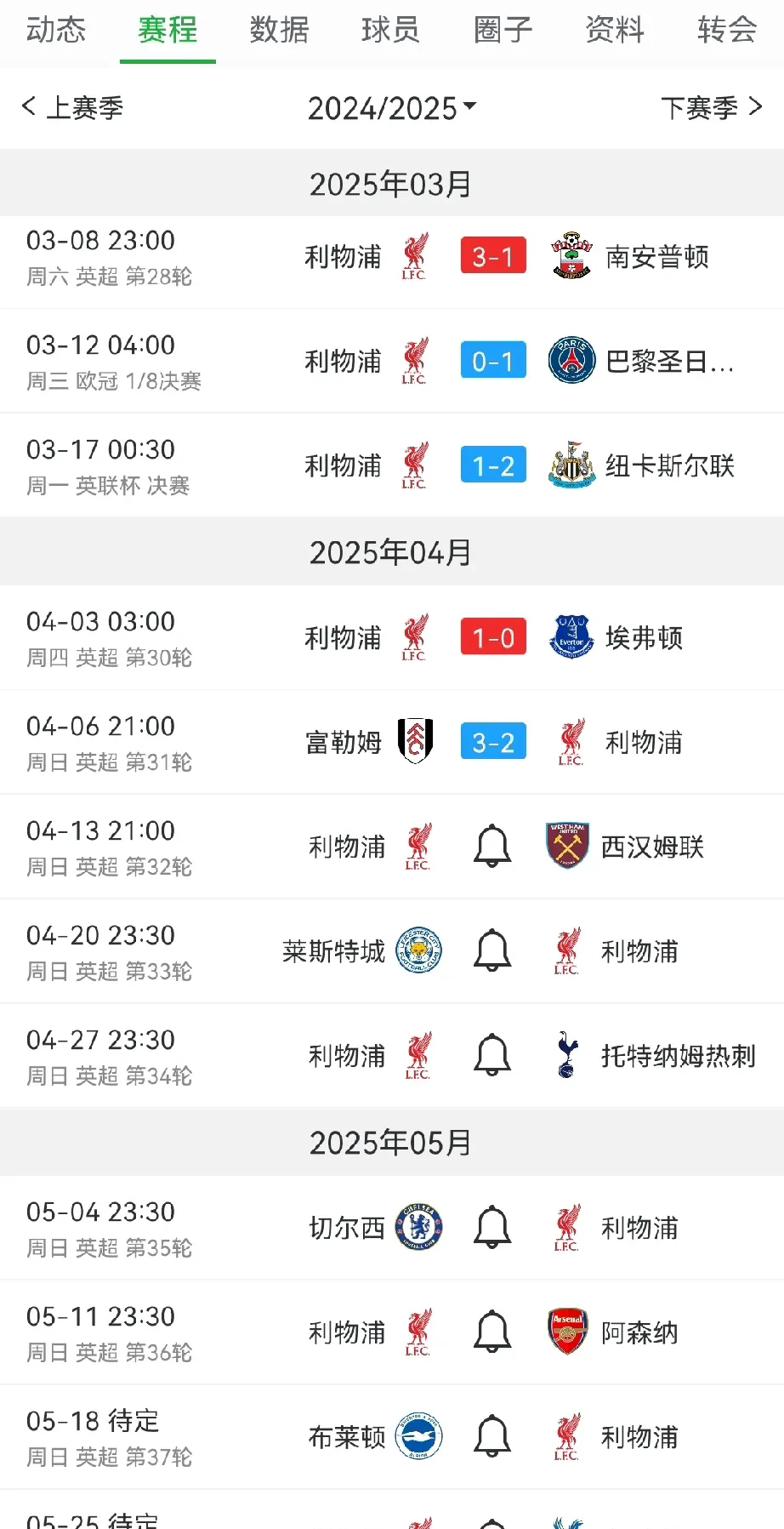Go to the 动态 section
The height and width of the screenshot is (1529, 784).
click(x=55, y=31)
